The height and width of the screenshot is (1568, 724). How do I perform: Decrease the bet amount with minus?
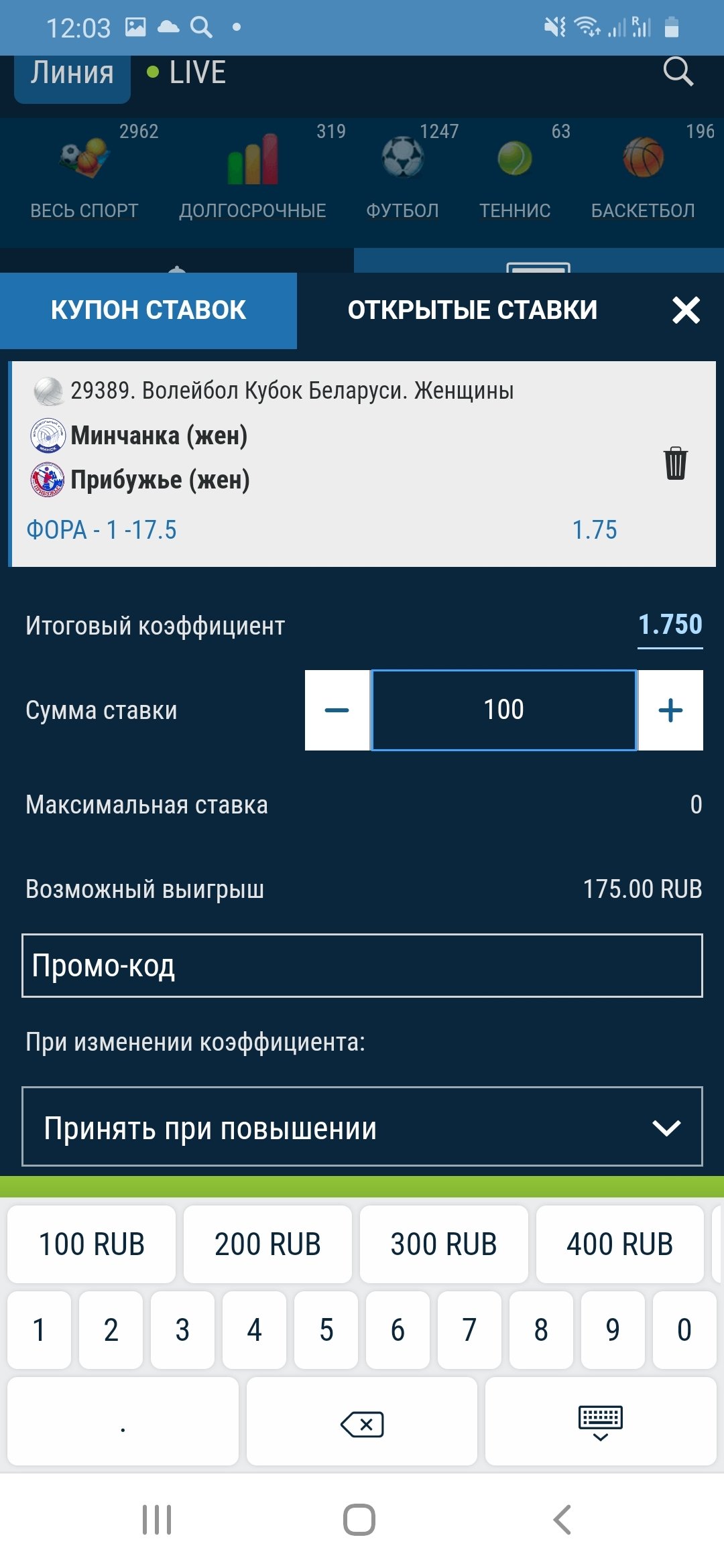[x=337, y=710]
